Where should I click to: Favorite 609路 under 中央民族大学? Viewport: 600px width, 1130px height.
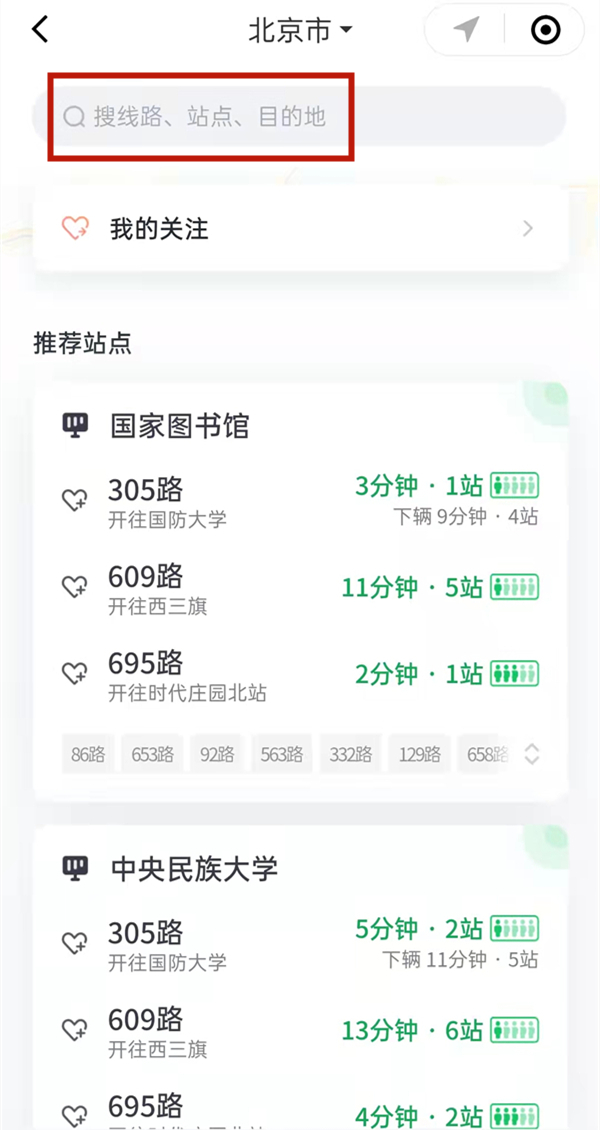[75, 1028]
